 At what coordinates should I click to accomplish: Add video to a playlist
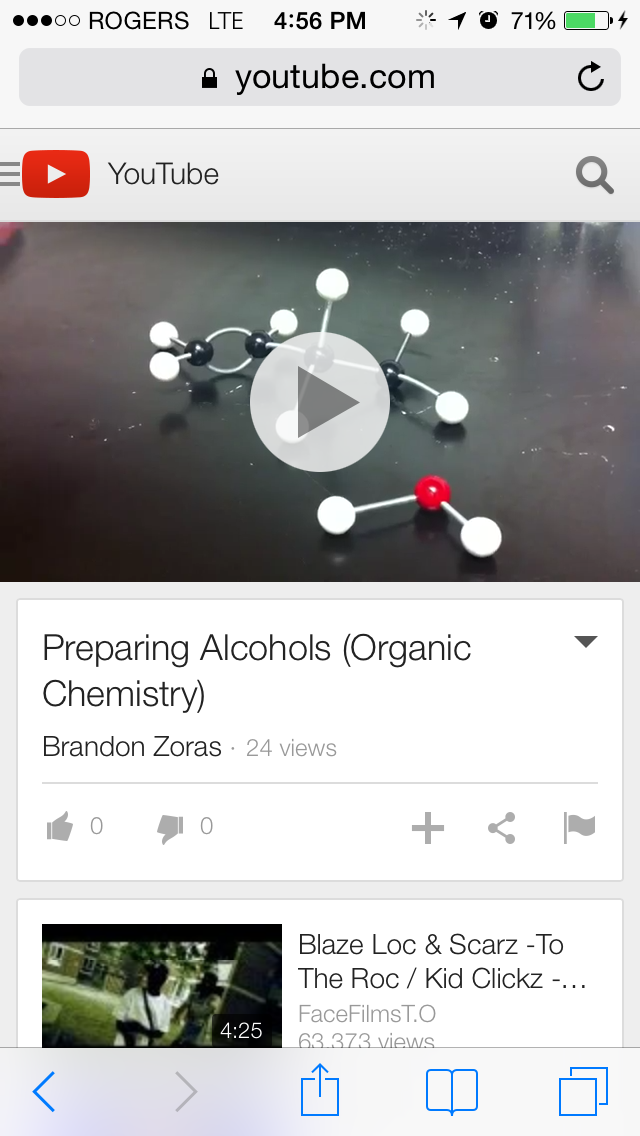[x=428, y=828]
